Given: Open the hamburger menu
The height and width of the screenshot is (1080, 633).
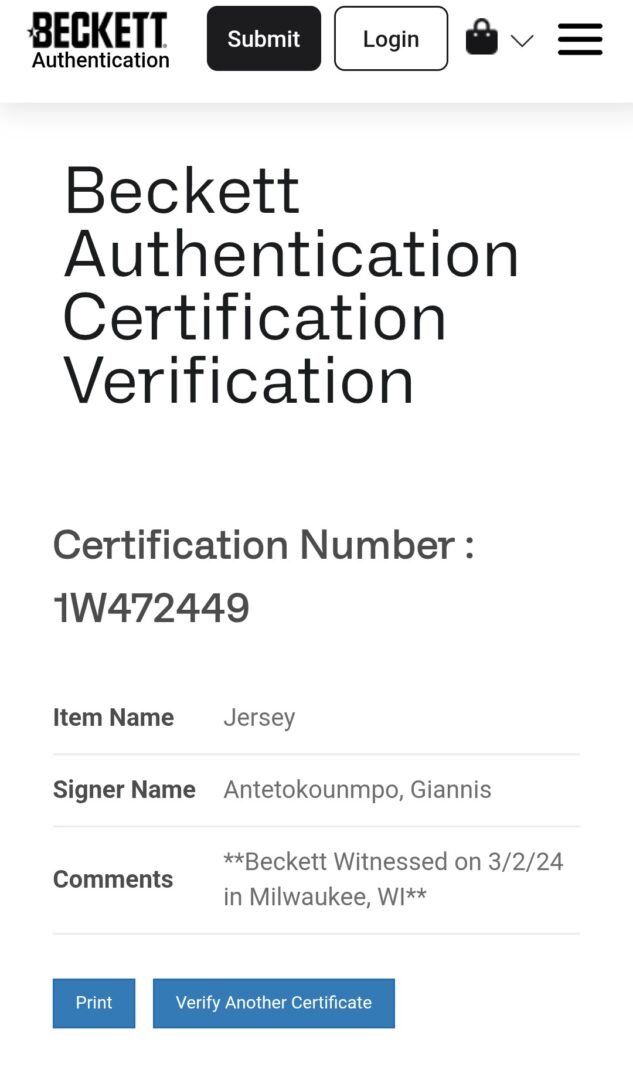Looking at the screenshot, I should coord(580,40).
